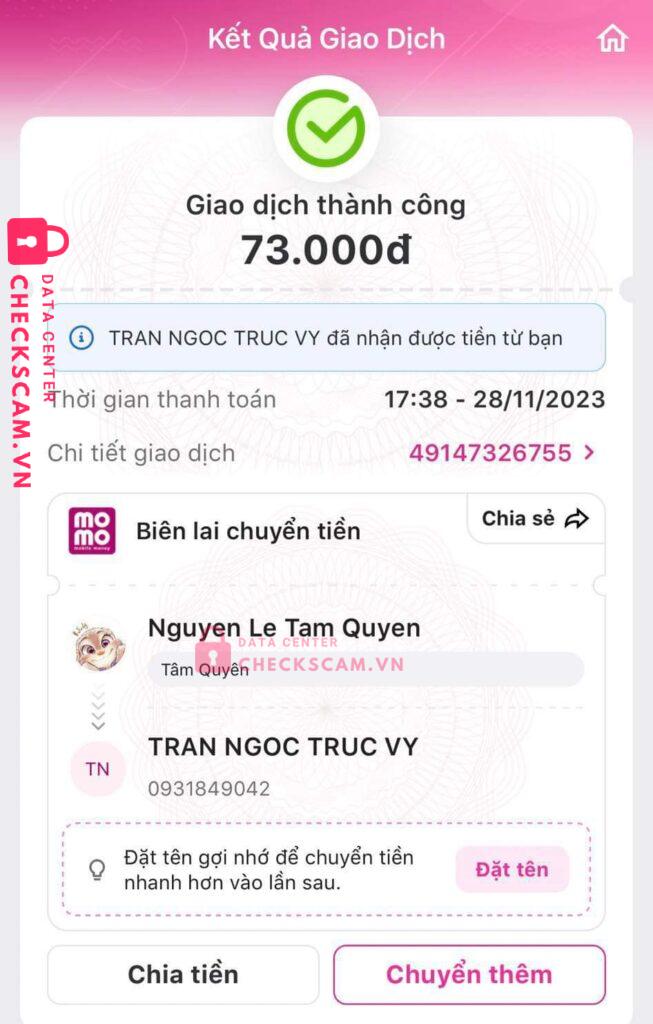Screen dimensions: 653x1024
Task: Share the transfer receipt via Chia sẻ
Action: pyautogui.click(x=535, y=519)
